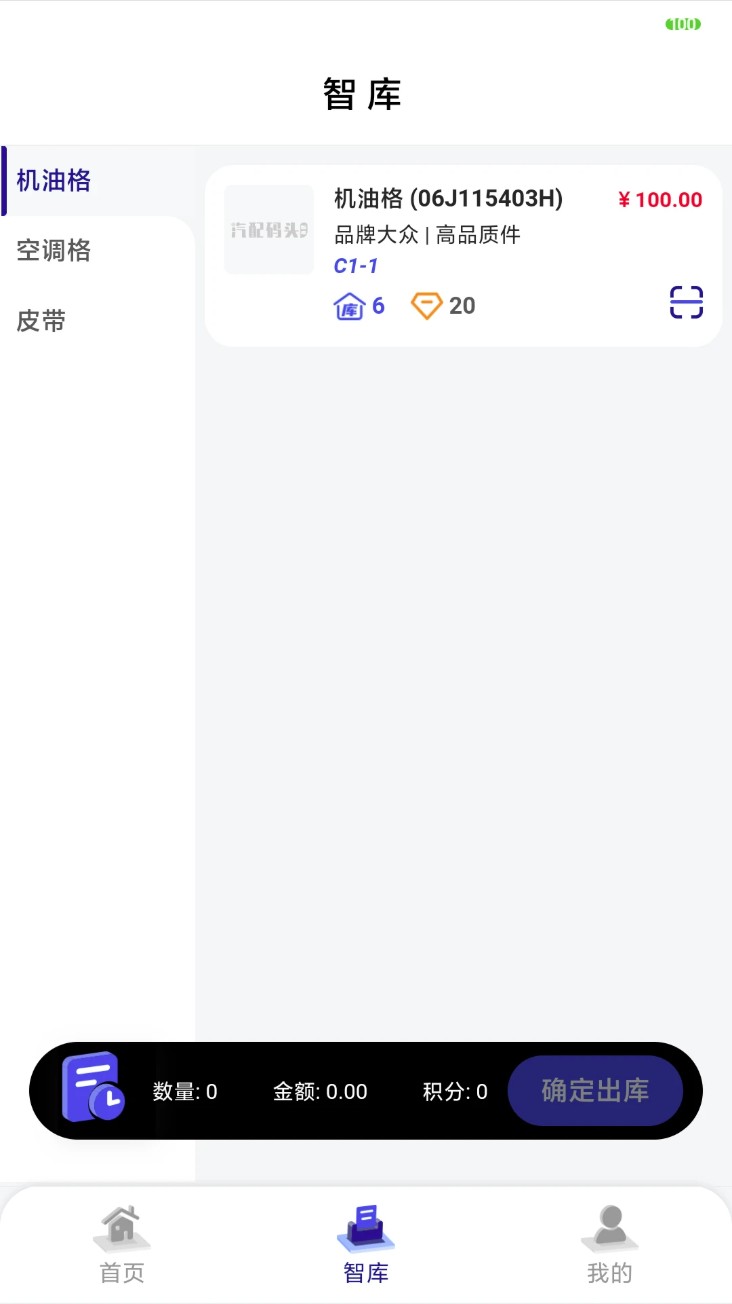
Task: Select the 机油格 category in the sidebar
Action: [53, 181]
